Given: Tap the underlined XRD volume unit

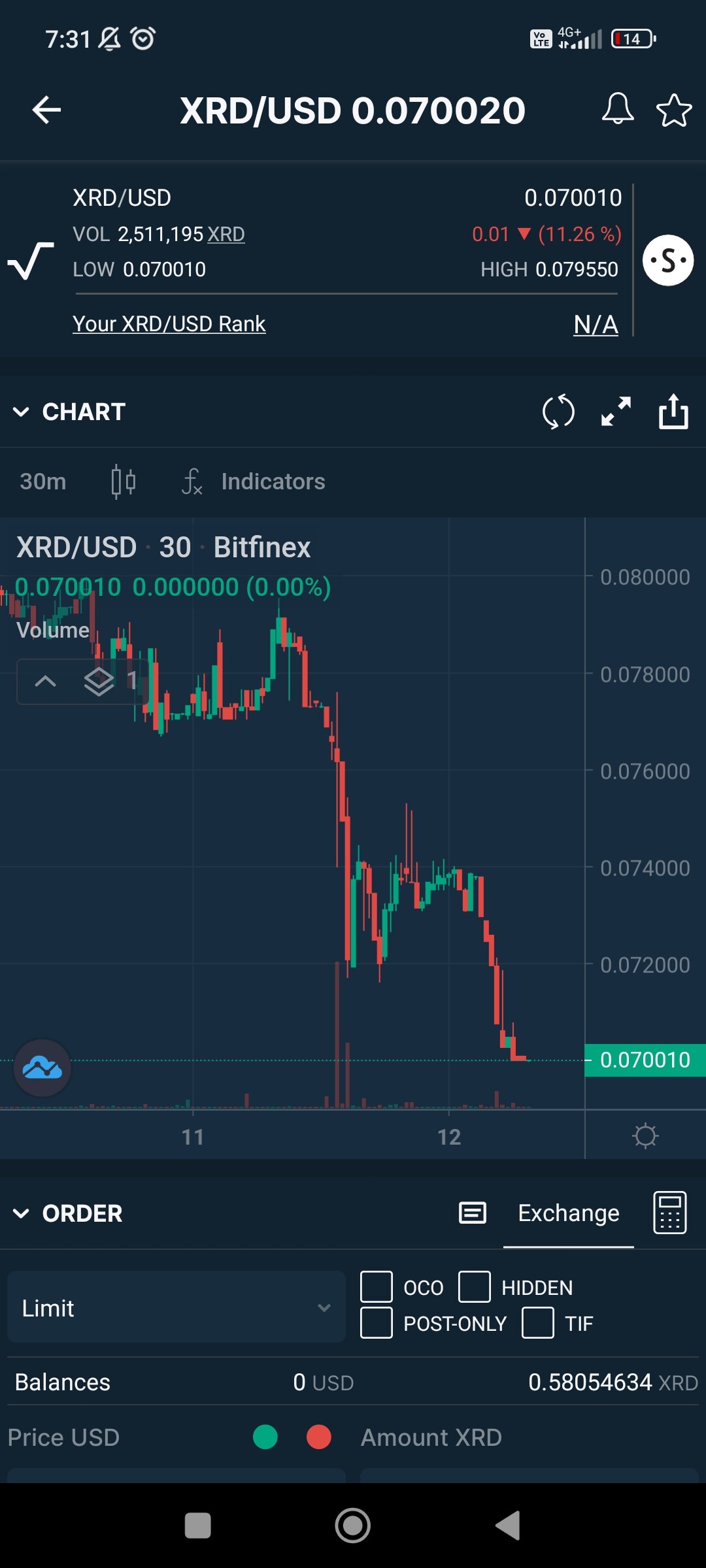Looking at the screenshot, I should (226, 234).
